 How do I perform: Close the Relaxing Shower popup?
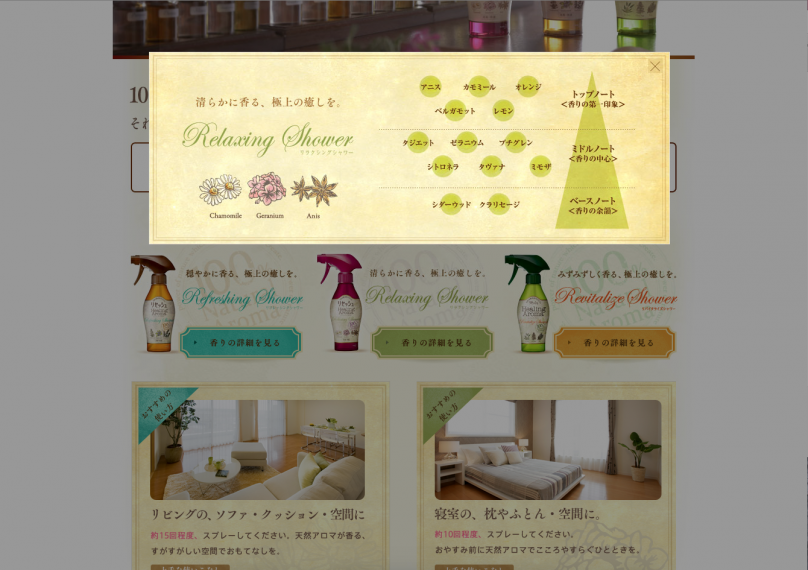pyautogui.click(x=655, y=66)
